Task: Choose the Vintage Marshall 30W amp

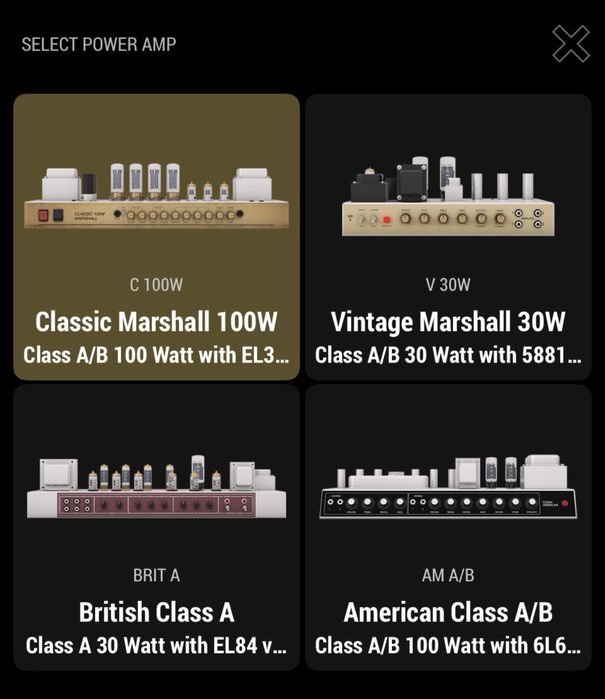Action: point(448,237)
